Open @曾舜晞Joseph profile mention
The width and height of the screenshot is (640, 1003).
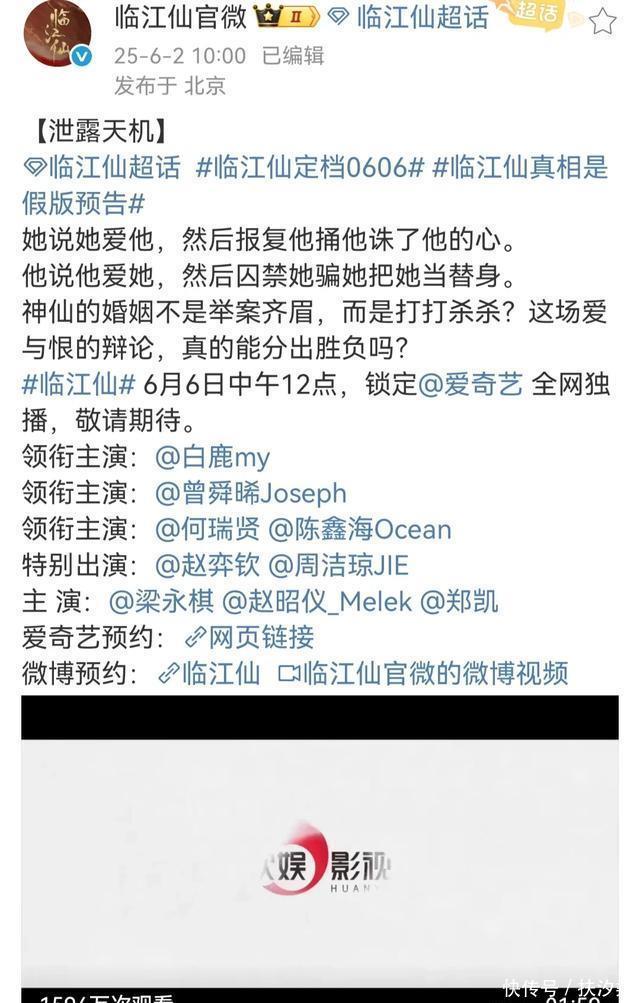pyautogui.click(x=250, y=494)
